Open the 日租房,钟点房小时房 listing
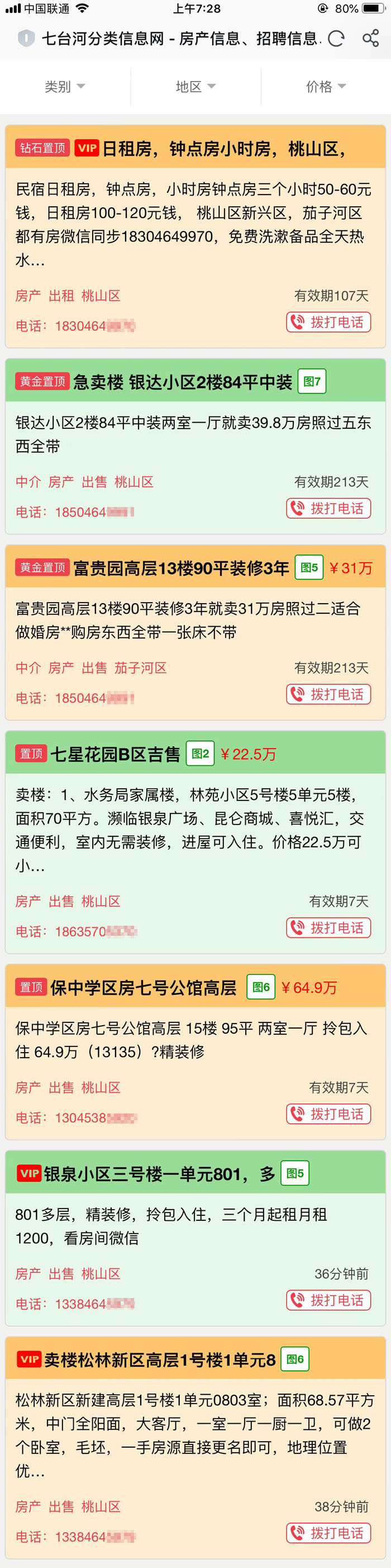The width and height of the screenshot is (391, 1568). [224, 149]
